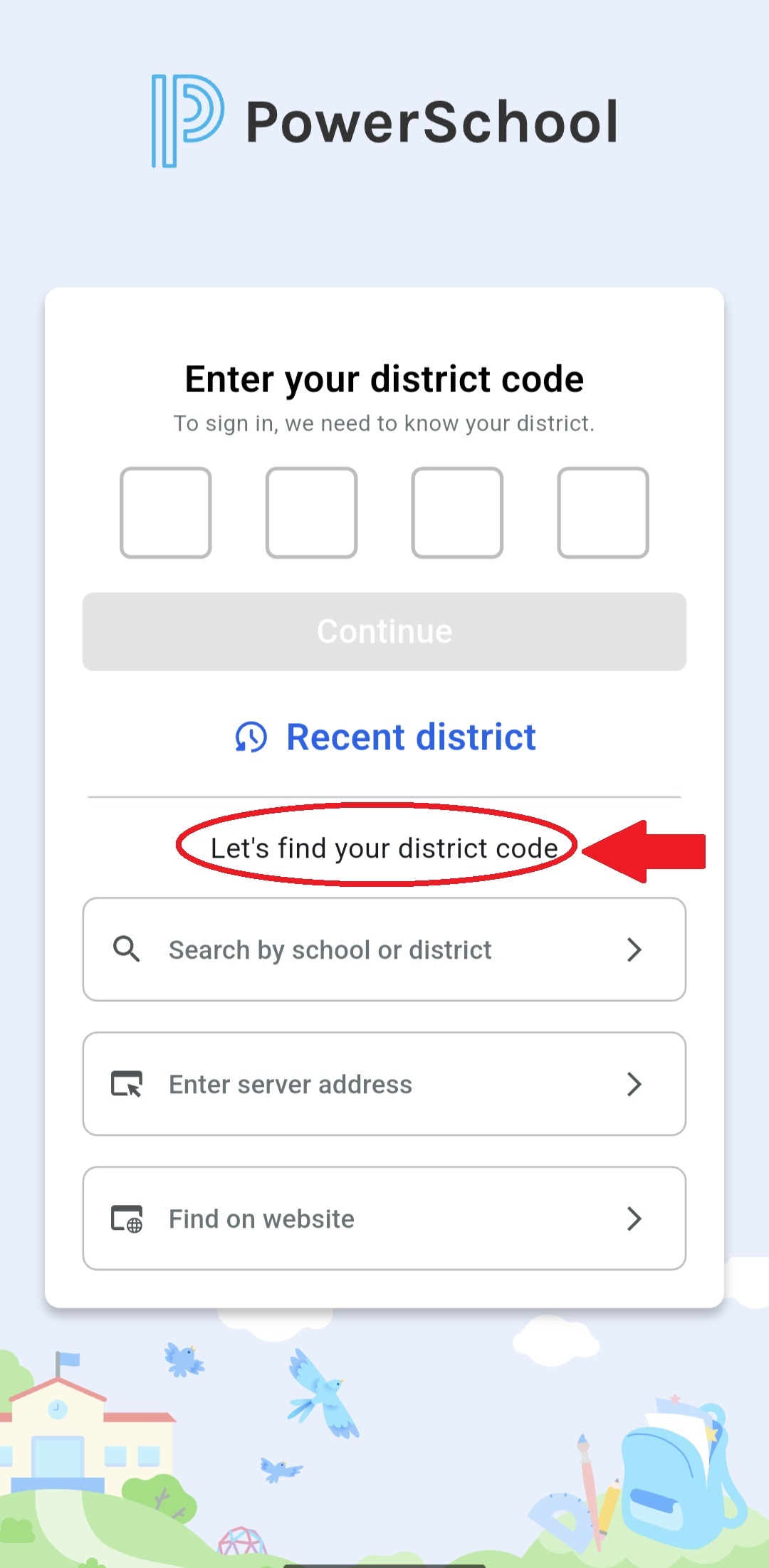Open Find on website option
Image resolution: width=769 pixels, height=1568 pixels.
click(x=384, y=1219)
